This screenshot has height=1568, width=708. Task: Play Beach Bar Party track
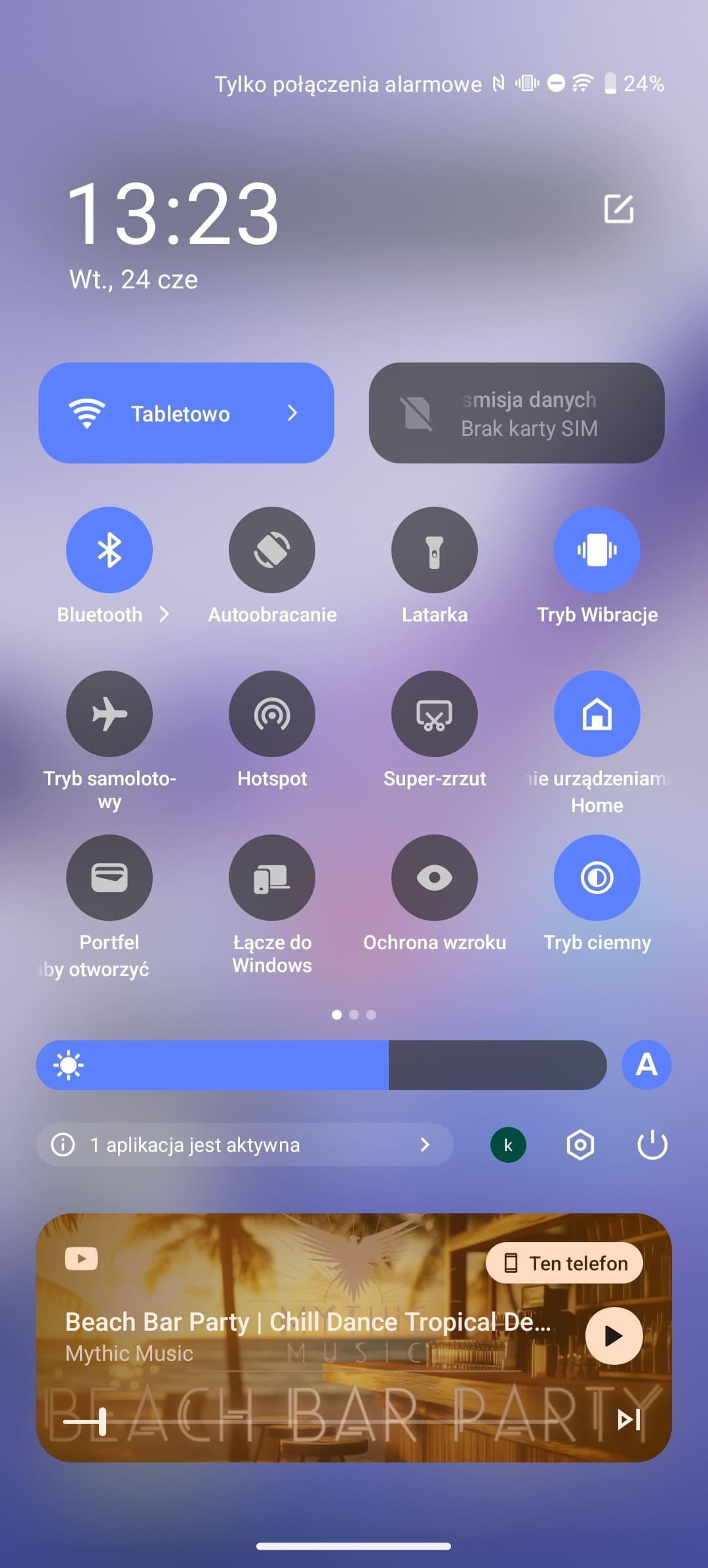pos(614,1336)
